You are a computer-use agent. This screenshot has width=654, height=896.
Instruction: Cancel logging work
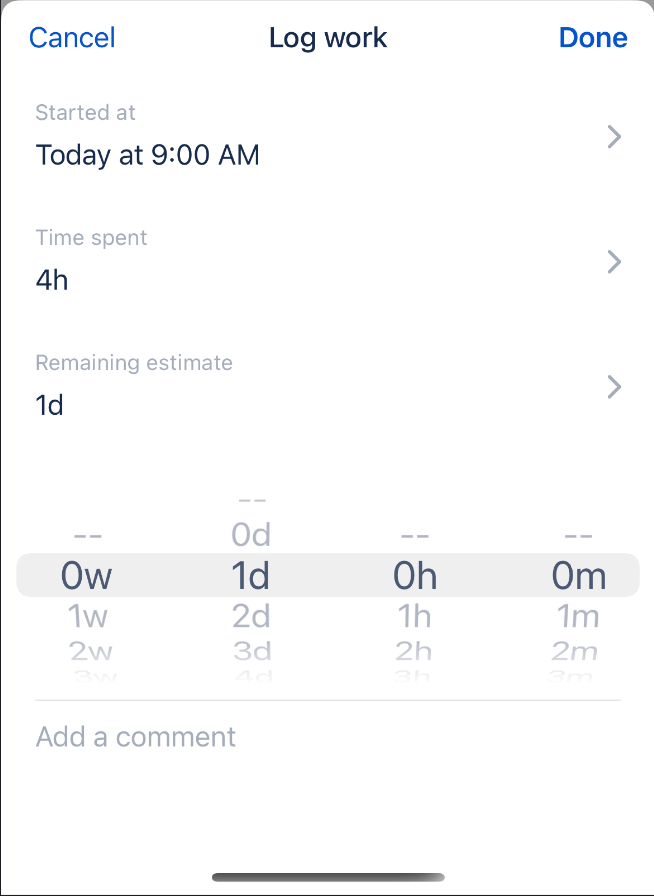pos(72,38)
